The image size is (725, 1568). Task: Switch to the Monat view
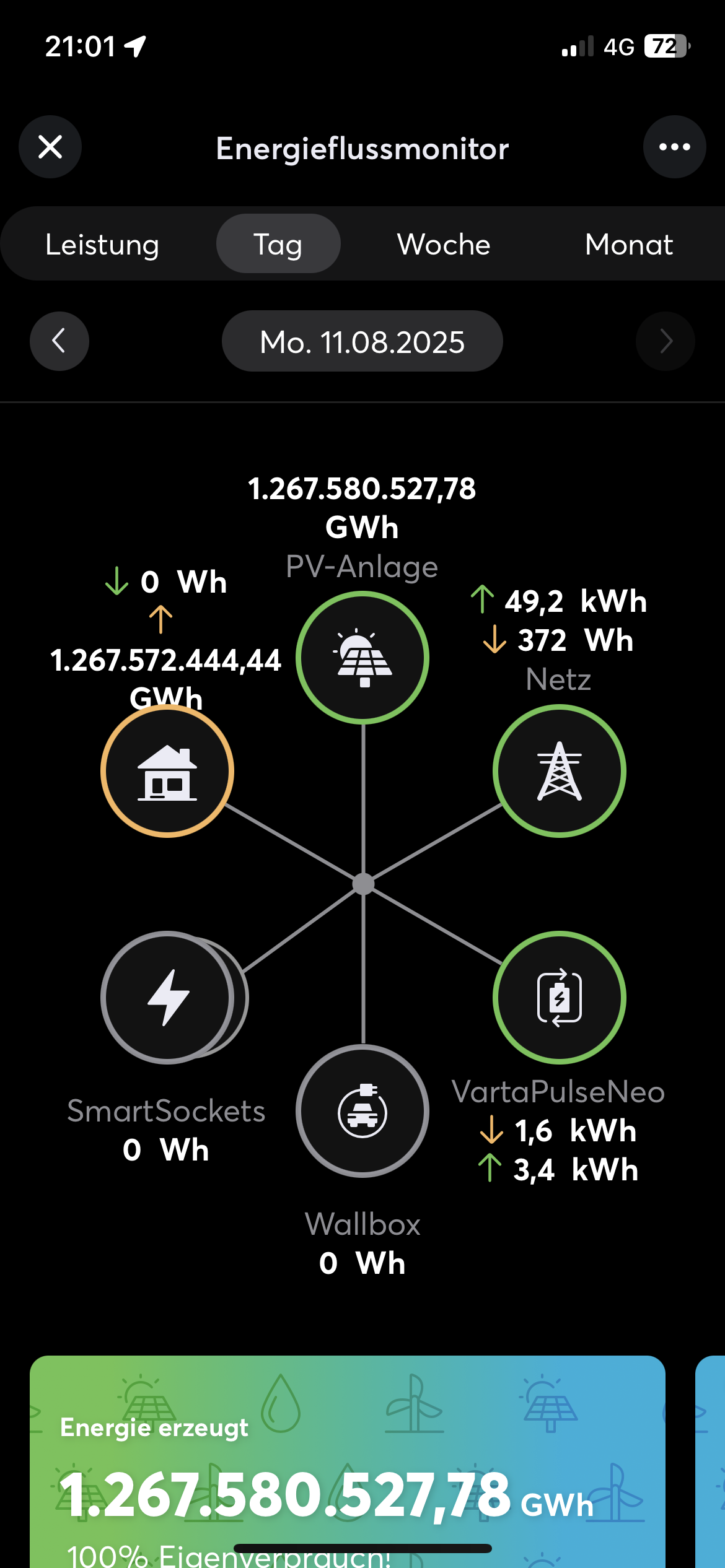click(x=628, y=245)
